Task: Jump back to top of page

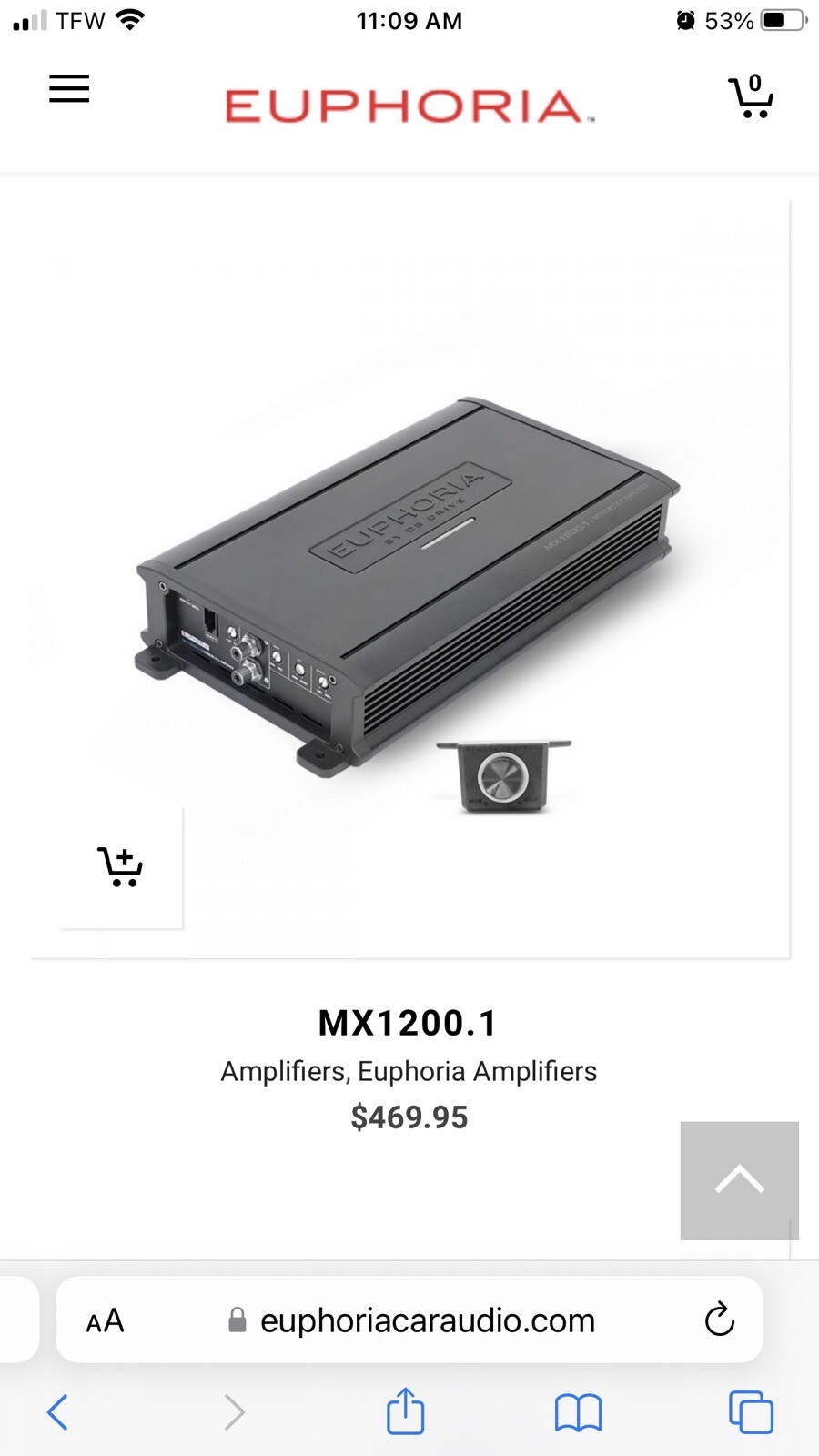Action: 739,1180
